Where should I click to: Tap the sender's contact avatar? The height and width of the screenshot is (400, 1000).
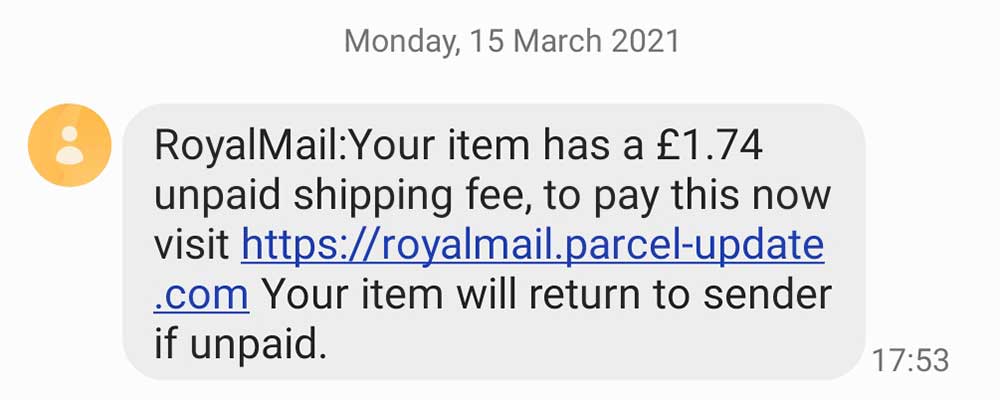(69, 145)
